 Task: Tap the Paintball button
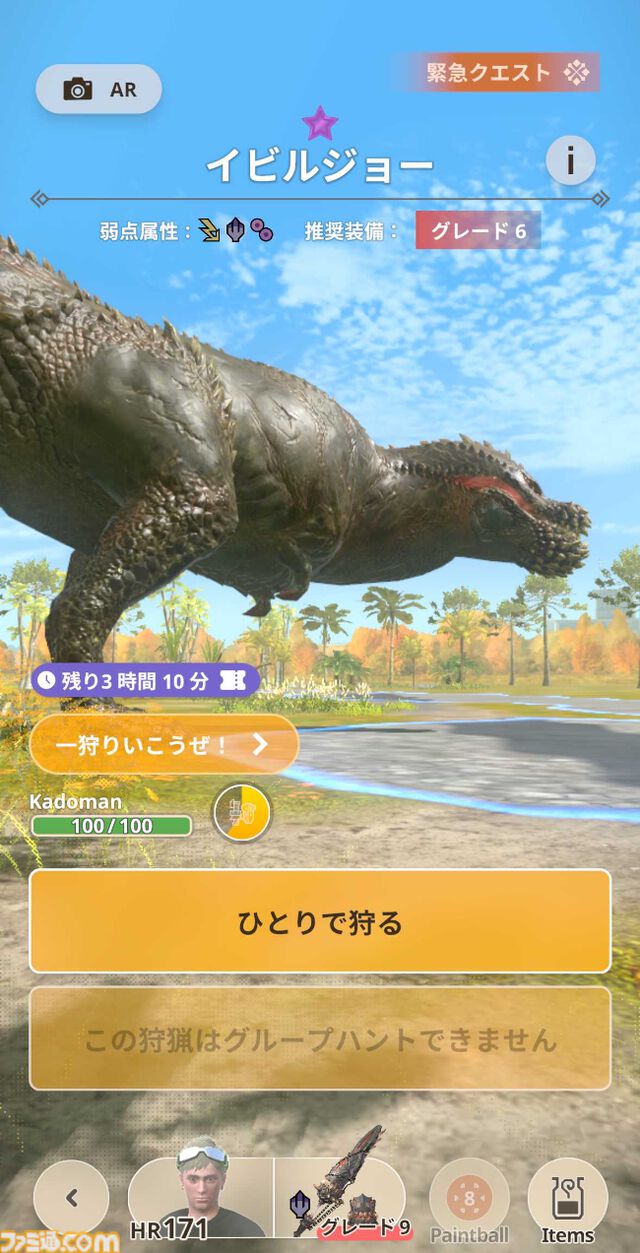tap(470, 1198)
